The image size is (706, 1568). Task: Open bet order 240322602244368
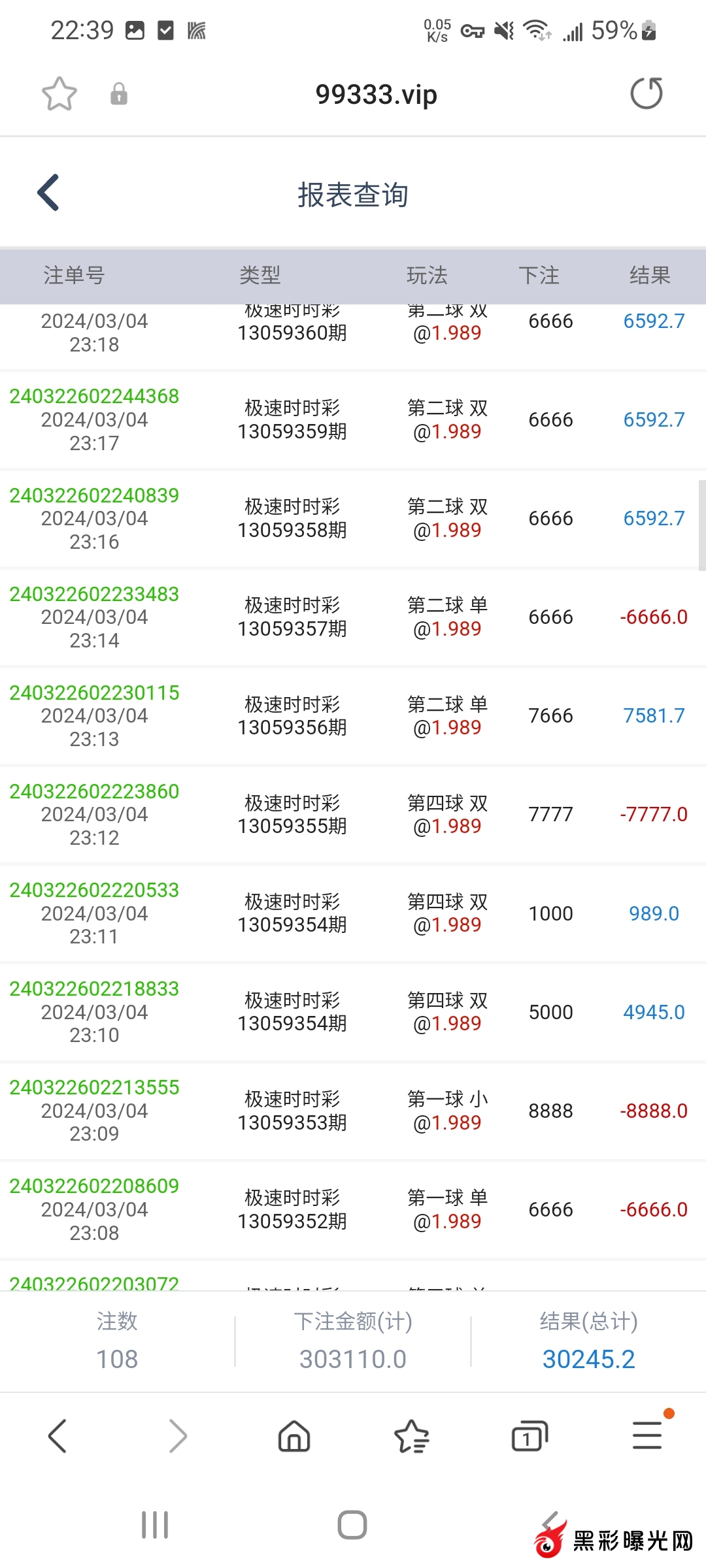pos(94,397)
